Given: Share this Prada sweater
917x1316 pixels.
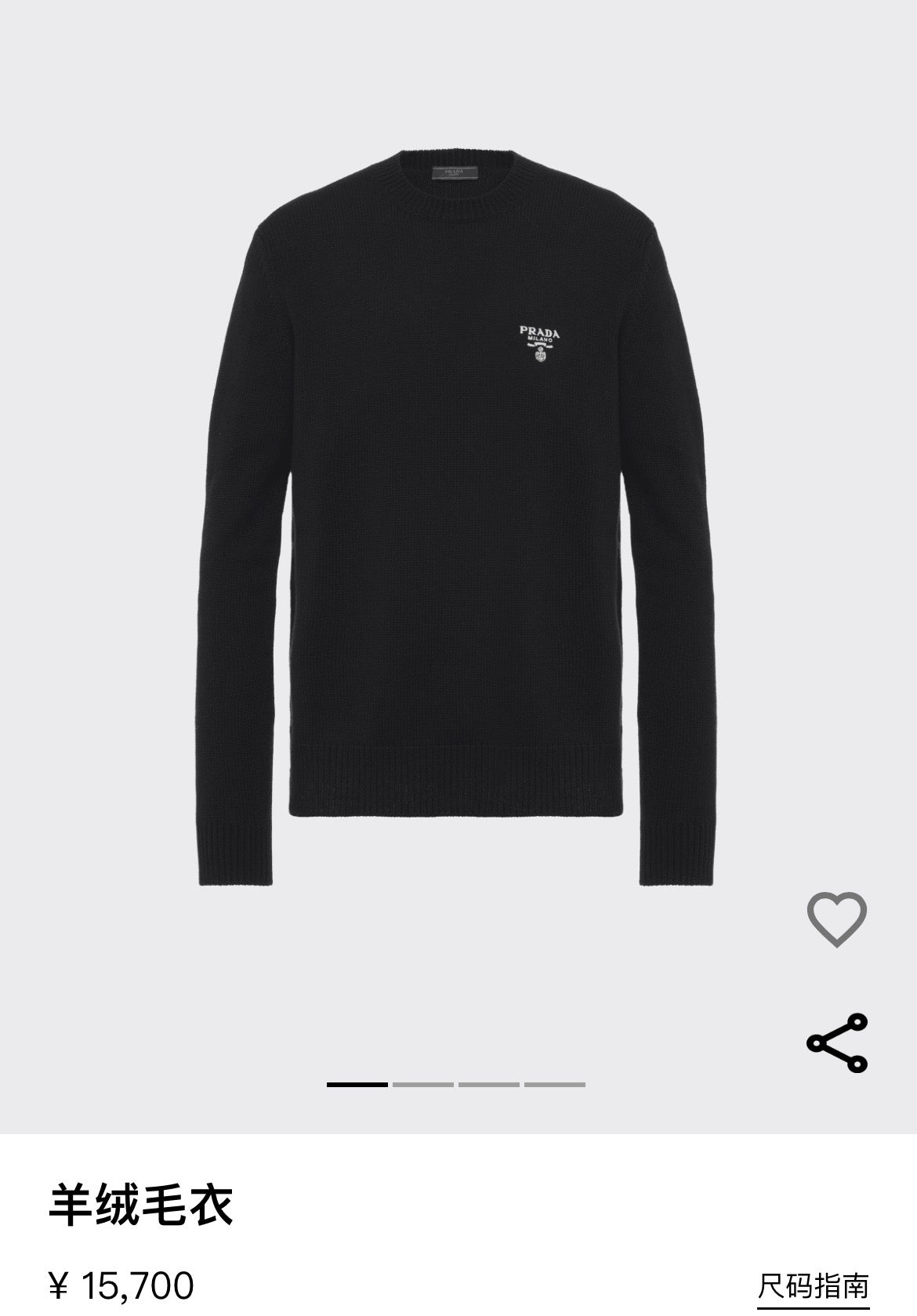Looking at the screenshot, I should (836, 1042).
